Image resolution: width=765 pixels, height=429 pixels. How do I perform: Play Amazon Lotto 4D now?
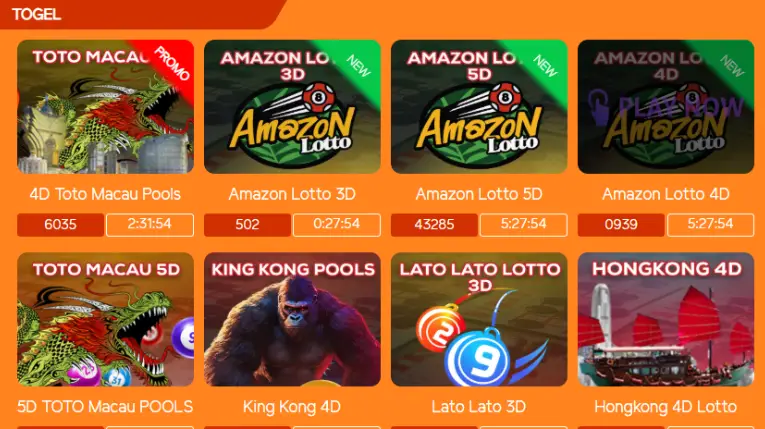666,106
